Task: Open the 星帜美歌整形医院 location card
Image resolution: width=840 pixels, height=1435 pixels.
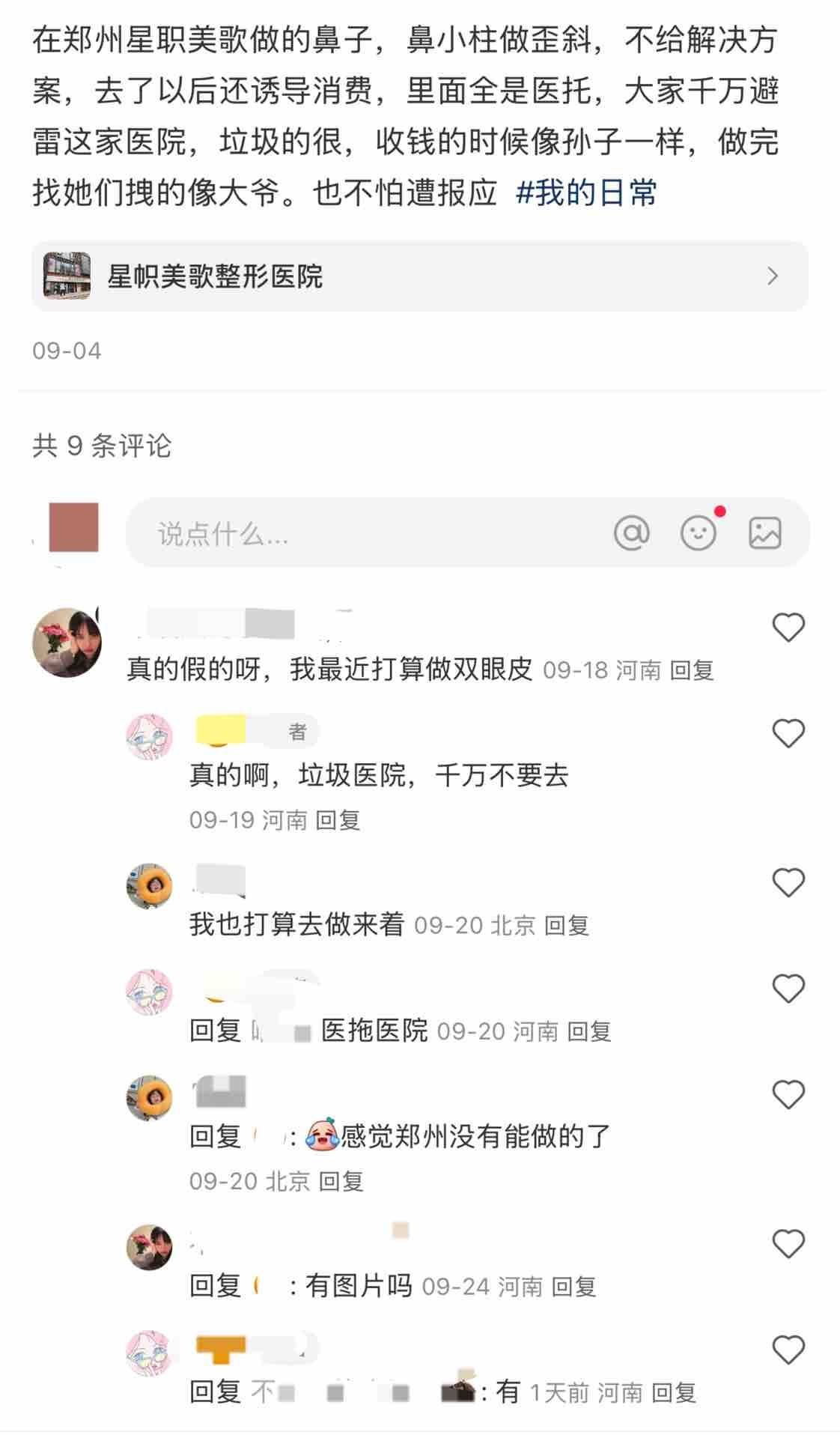Action: [419, 276]
